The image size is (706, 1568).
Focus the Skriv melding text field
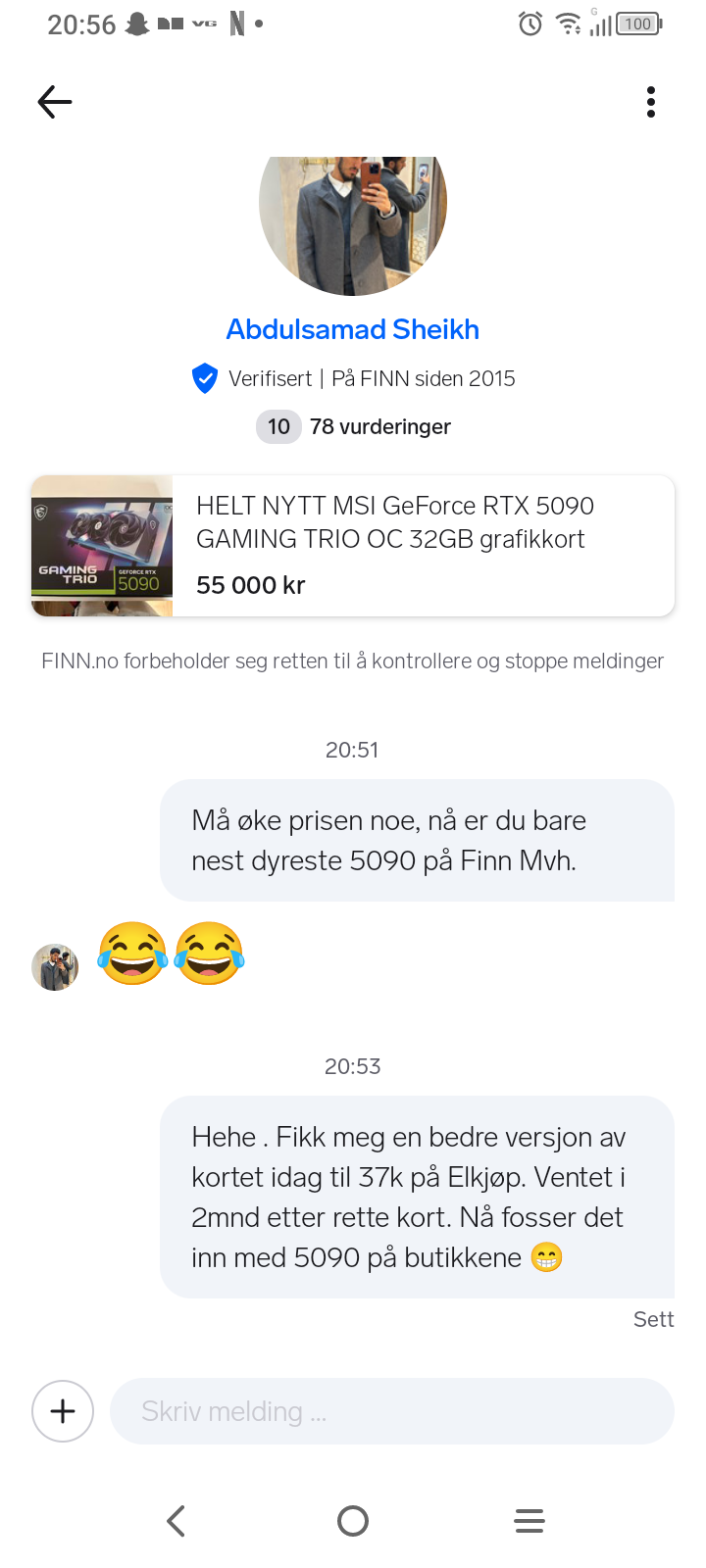(x=392, y=1411)
